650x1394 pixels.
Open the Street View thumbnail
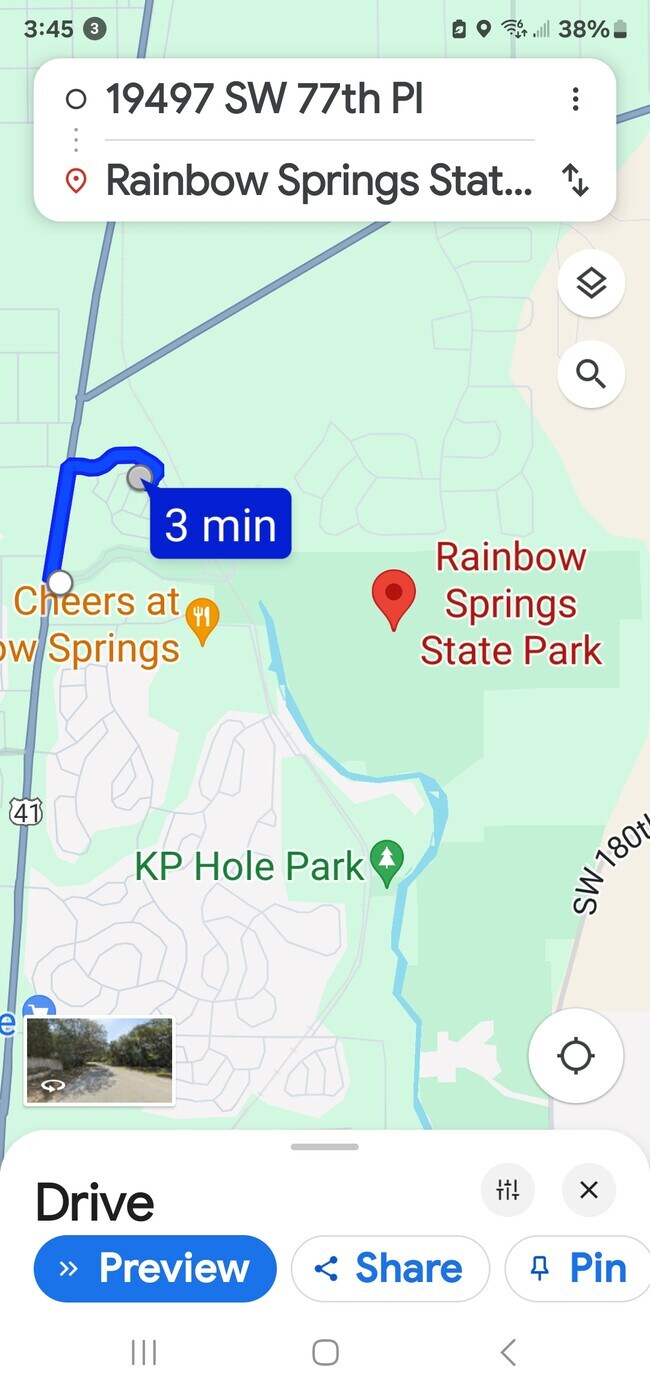pyautogui.click(x=99, y=1061)
